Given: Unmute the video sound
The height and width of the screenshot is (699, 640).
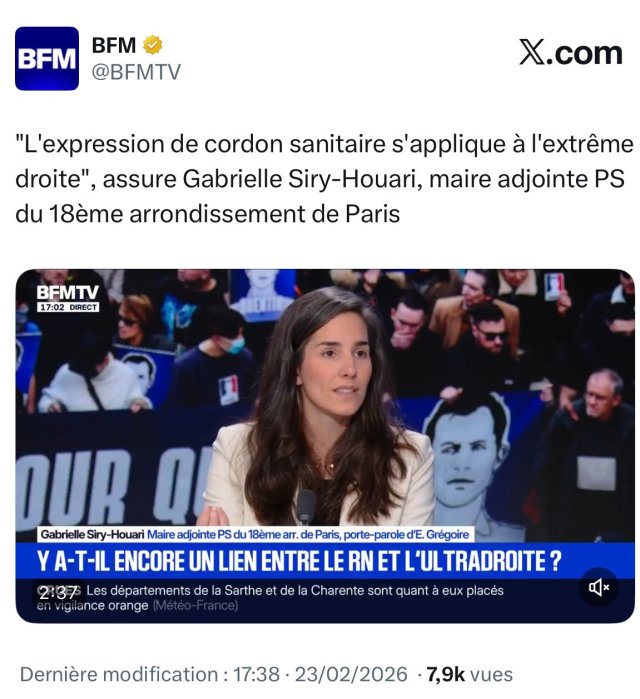Looking at the screenshot, I should click(599, 588).
